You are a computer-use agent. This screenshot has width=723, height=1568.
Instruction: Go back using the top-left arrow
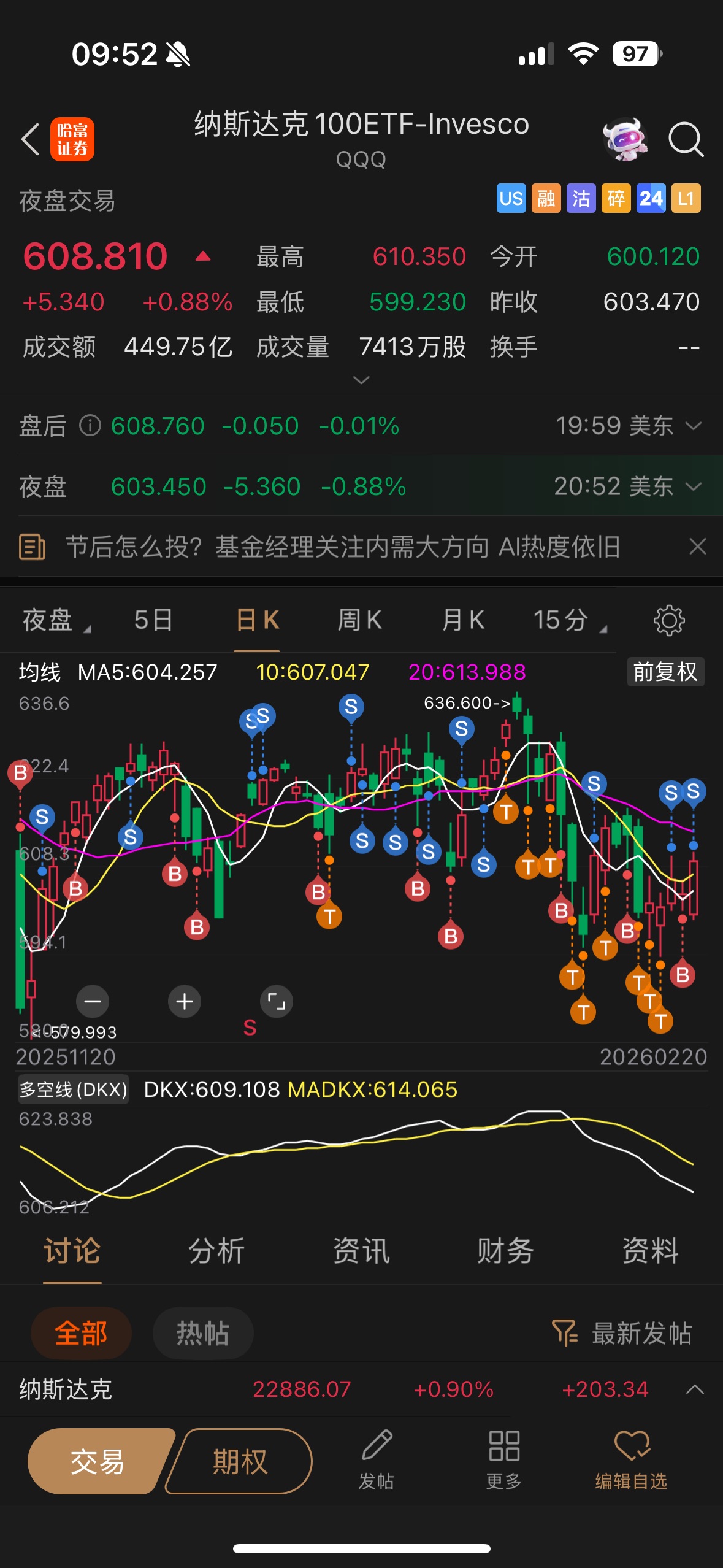pyautogui.click(x=31, y=139)
